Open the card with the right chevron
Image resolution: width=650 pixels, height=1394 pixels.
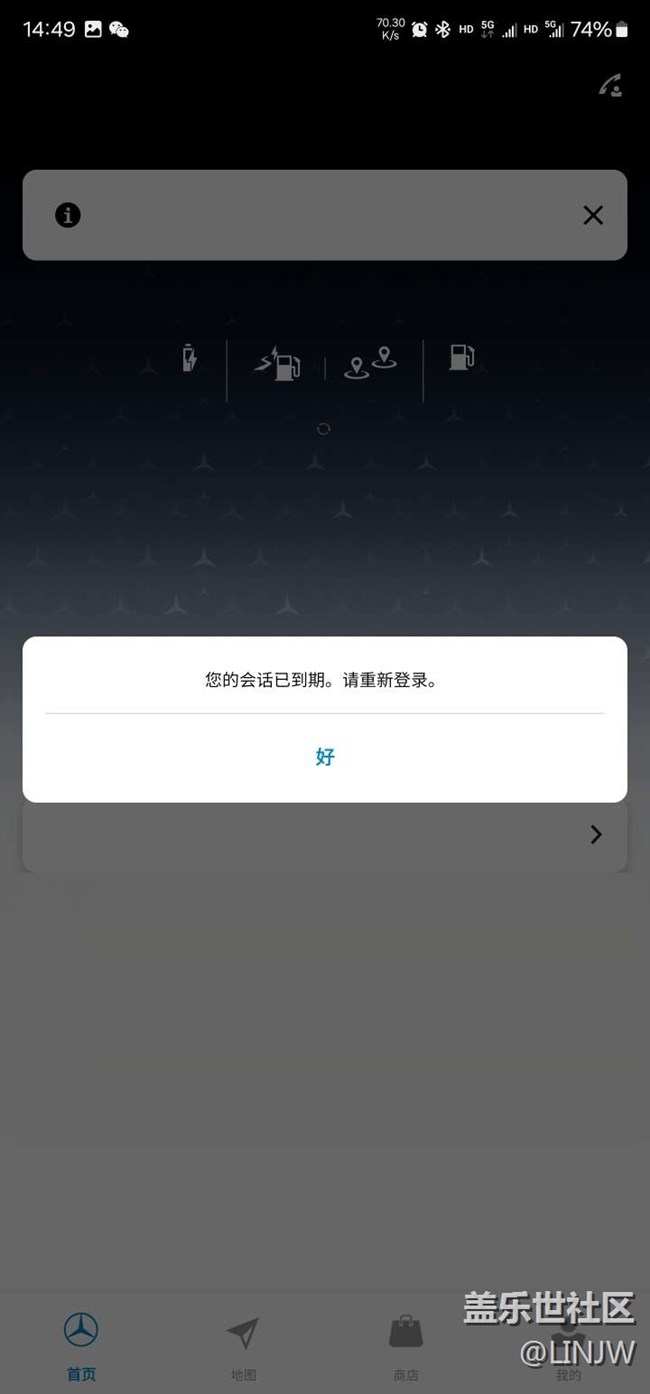coord(325,835)
